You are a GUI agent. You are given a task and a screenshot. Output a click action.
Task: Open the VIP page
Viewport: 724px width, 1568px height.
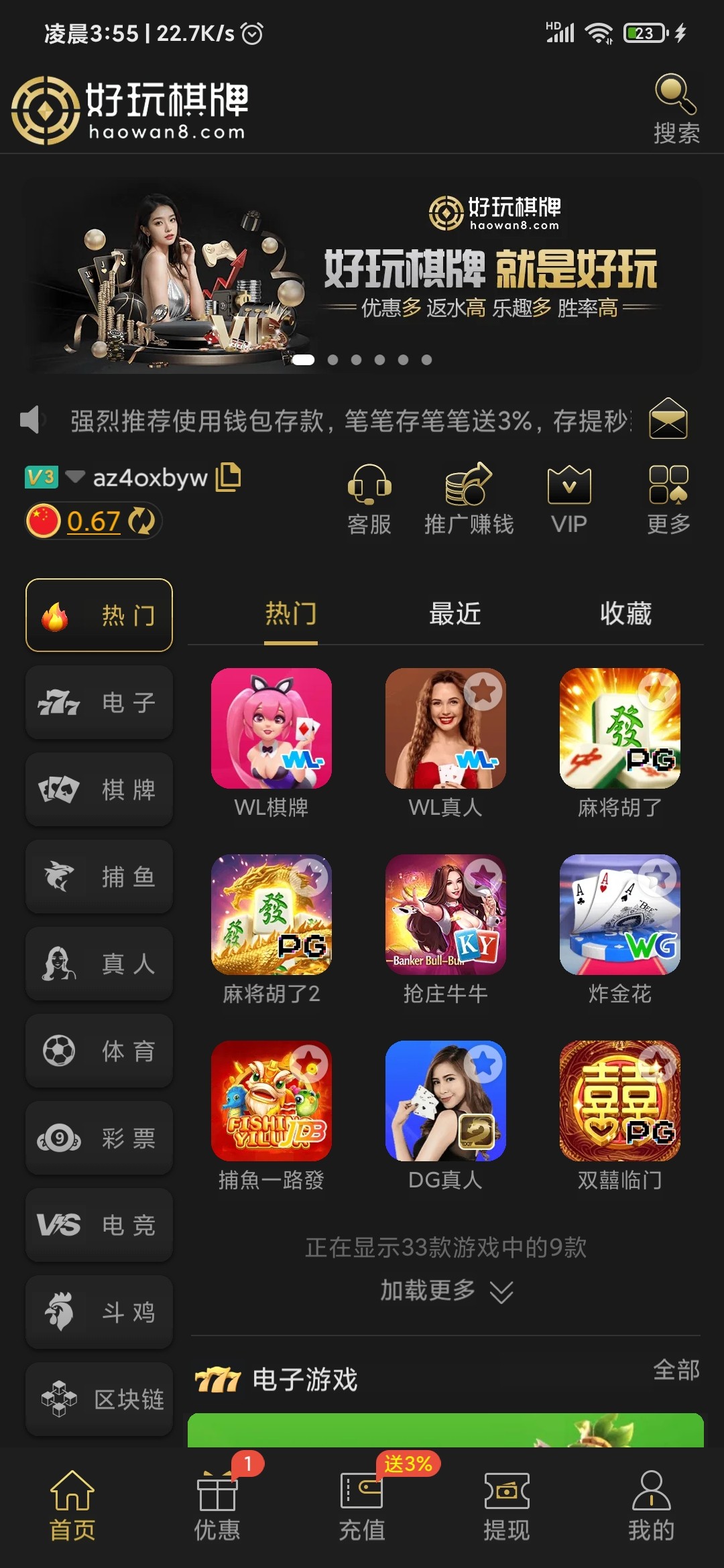(568, 499)
